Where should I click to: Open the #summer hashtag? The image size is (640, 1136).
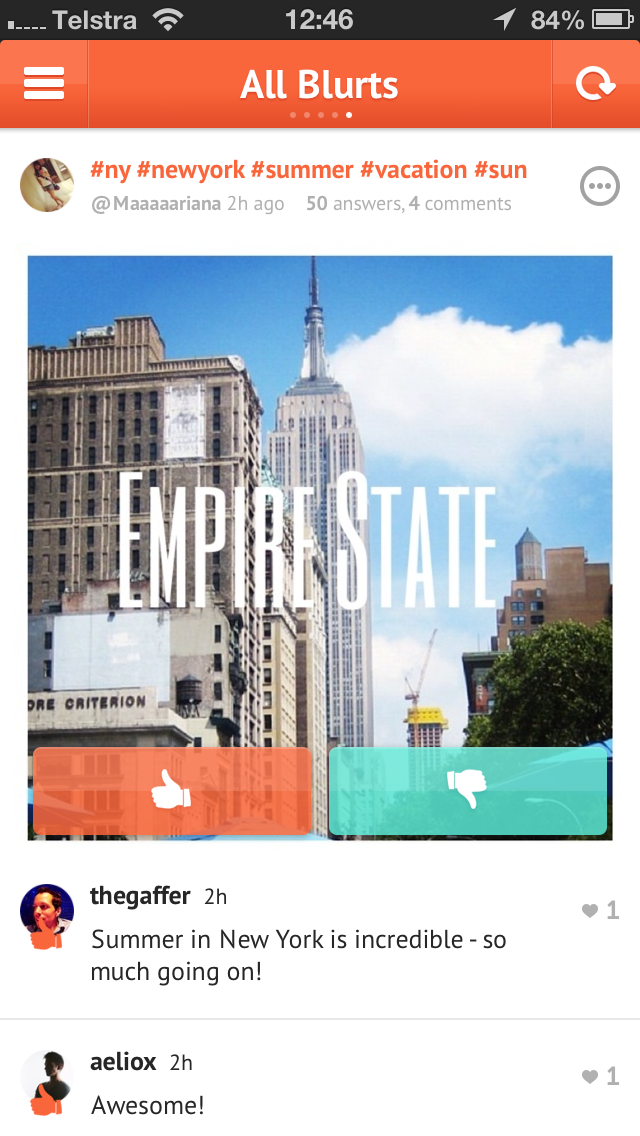click(x=302, y=170)
